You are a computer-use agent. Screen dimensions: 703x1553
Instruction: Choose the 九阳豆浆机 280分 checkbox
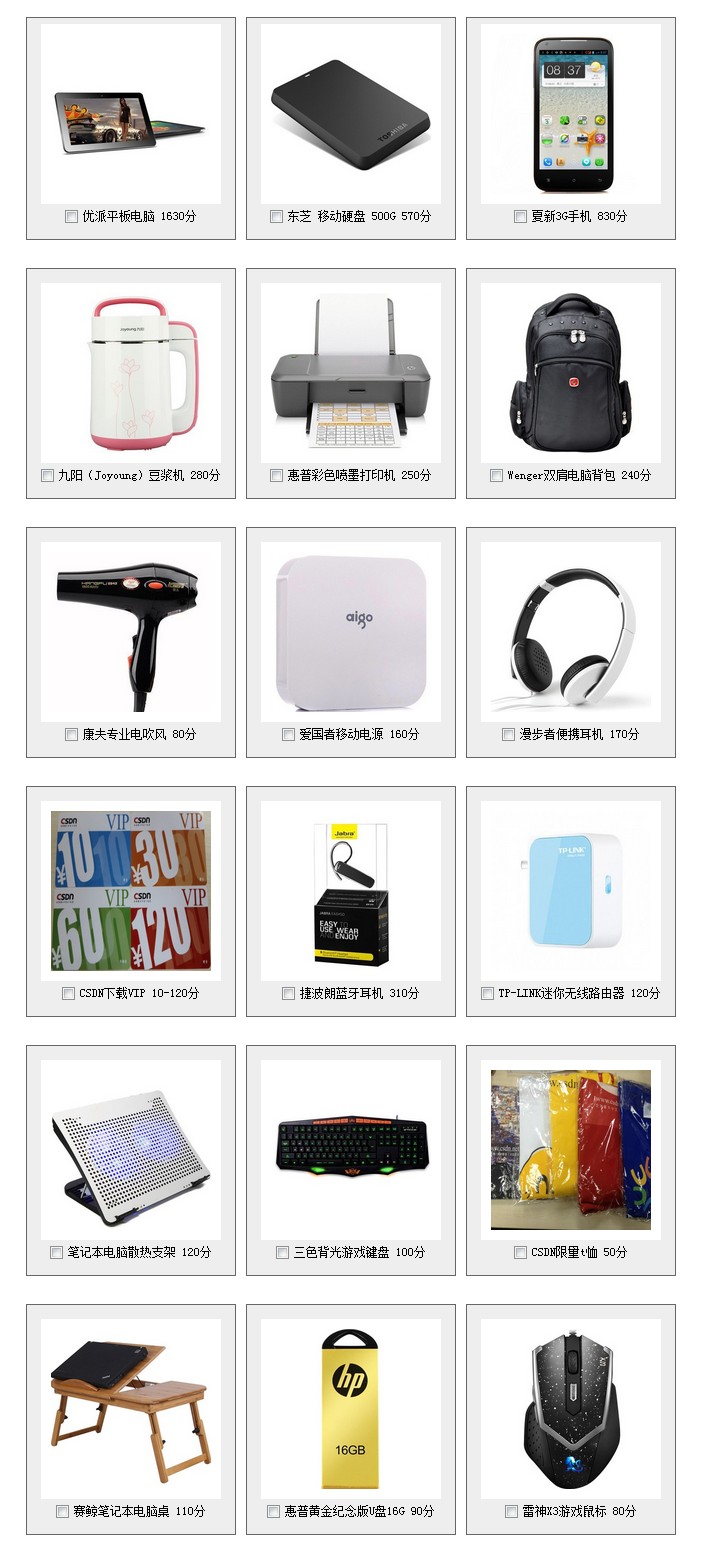click(47, 475)
